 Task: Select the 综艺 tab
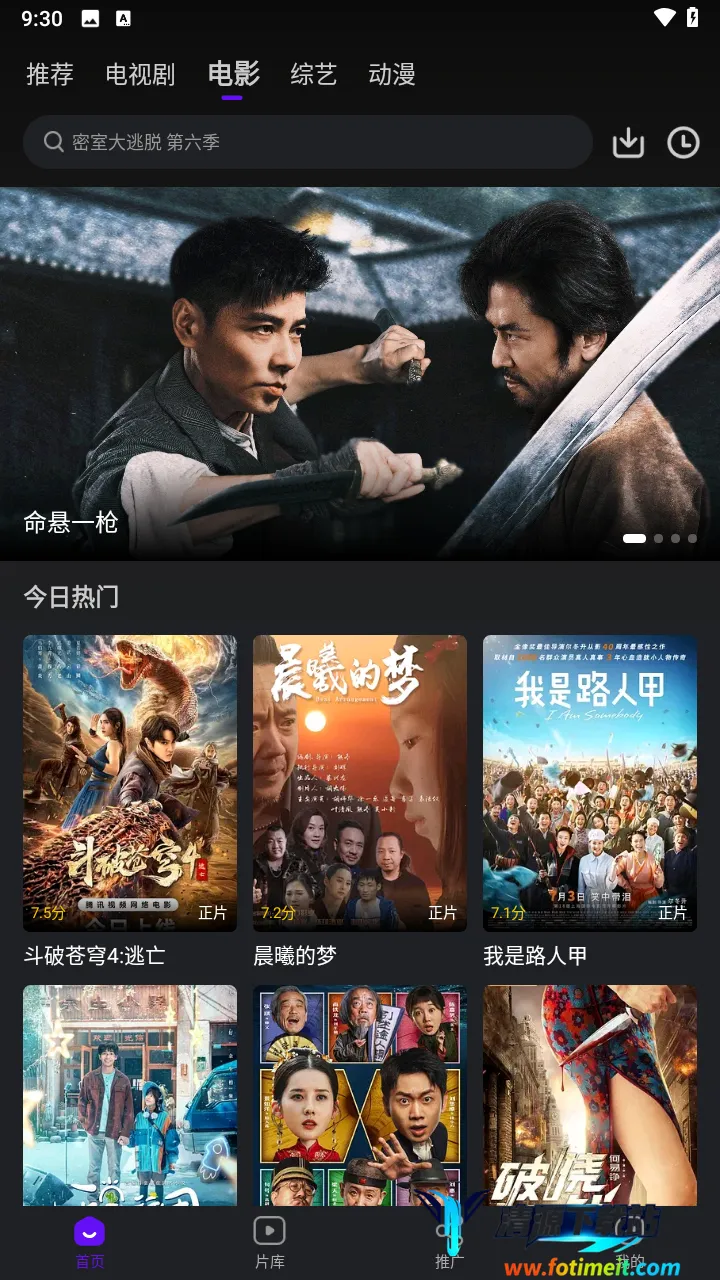tap(313, 74)
